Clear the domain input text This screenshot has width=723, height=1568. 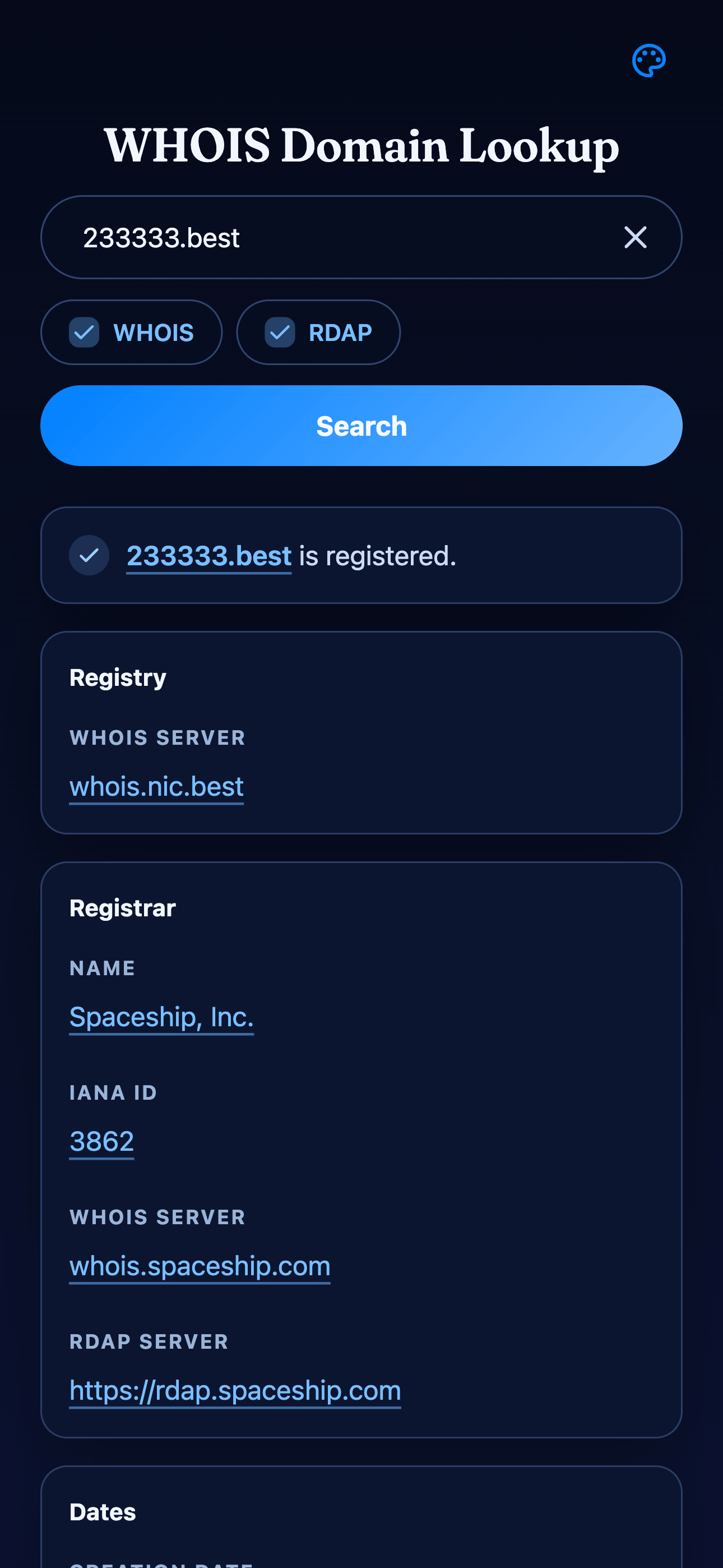[x=636, y=237]
